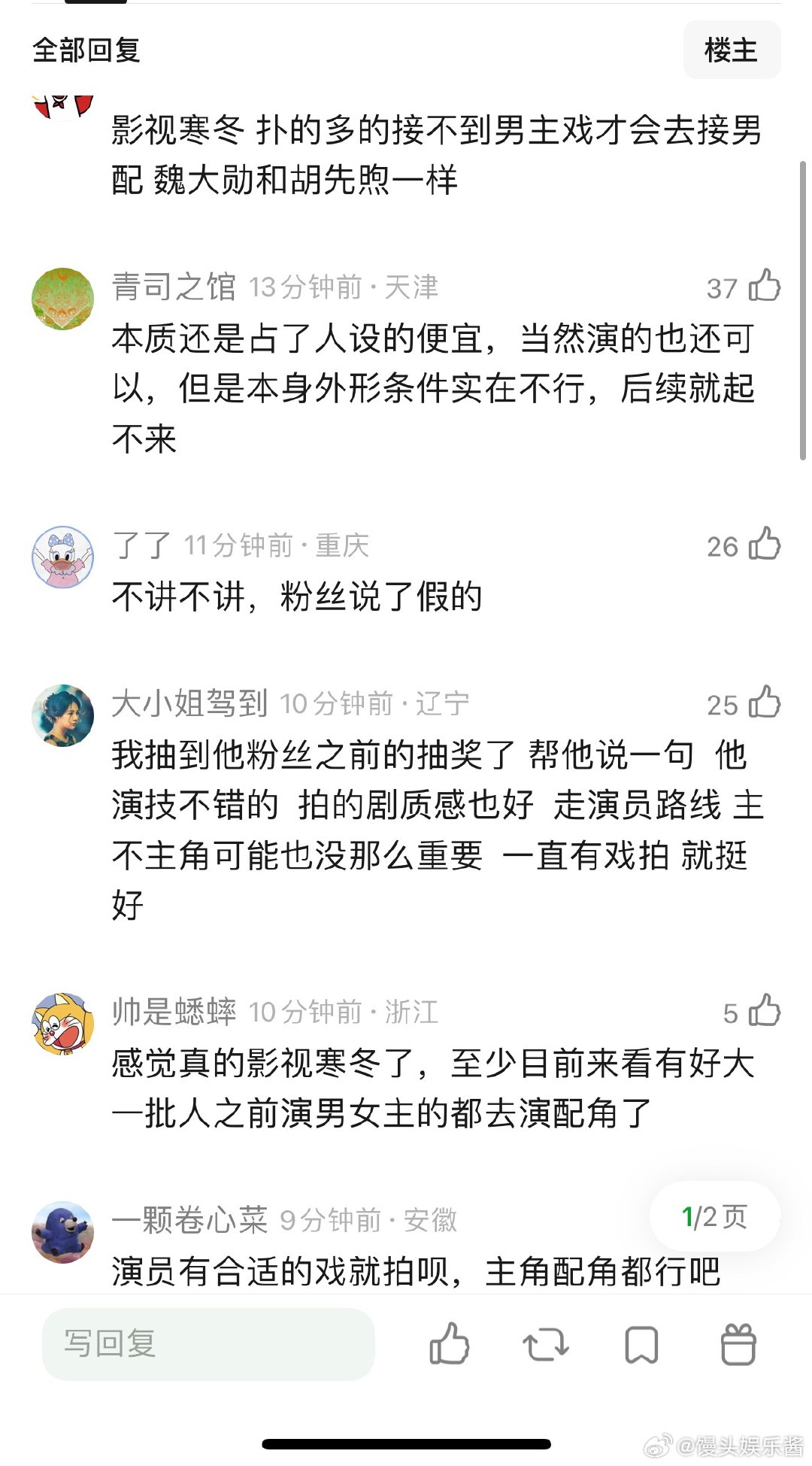Like 大小姐驾到's comment via its thumbs-up icon
The image size is (812, 1466).
(x=765, y=704)
